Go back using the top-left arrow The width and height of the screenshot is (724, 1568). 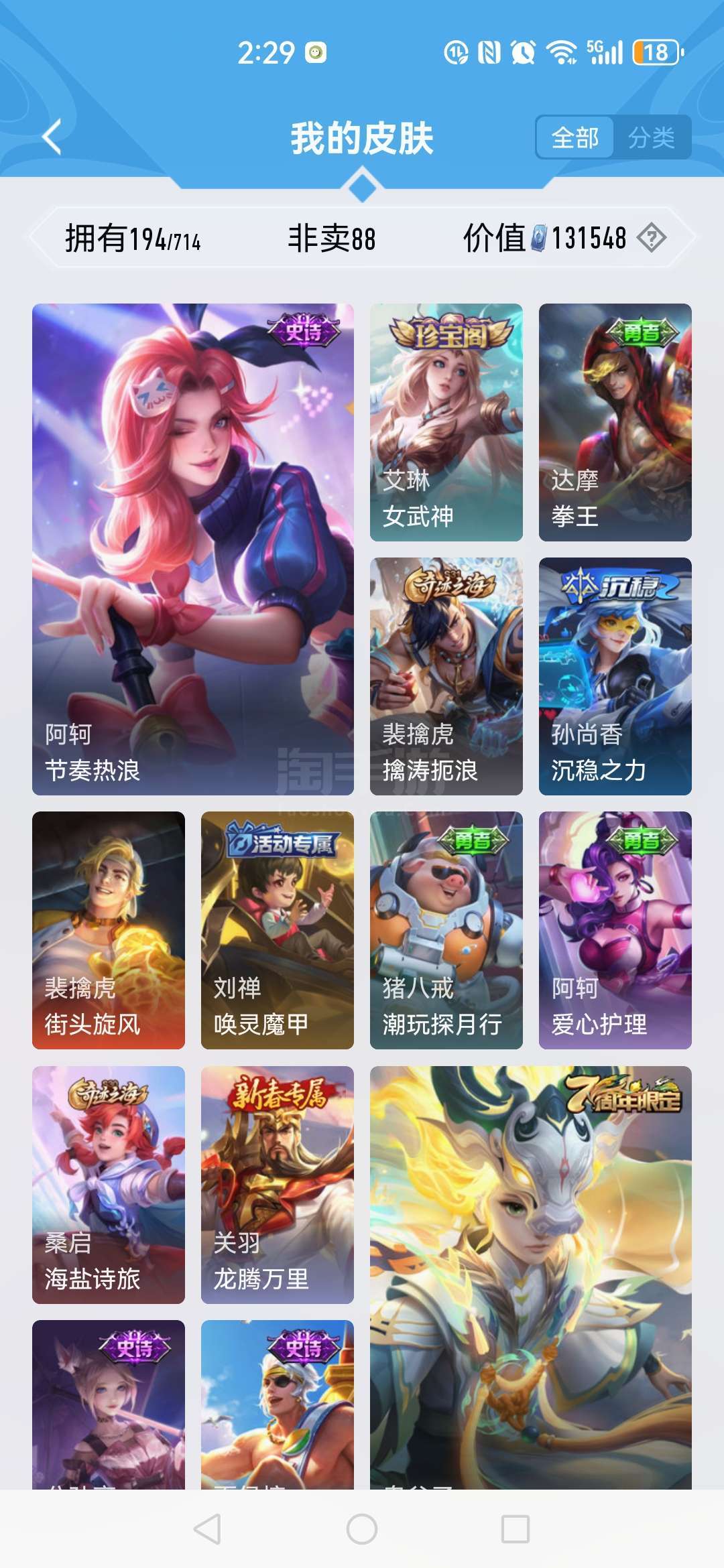point(52,137)
